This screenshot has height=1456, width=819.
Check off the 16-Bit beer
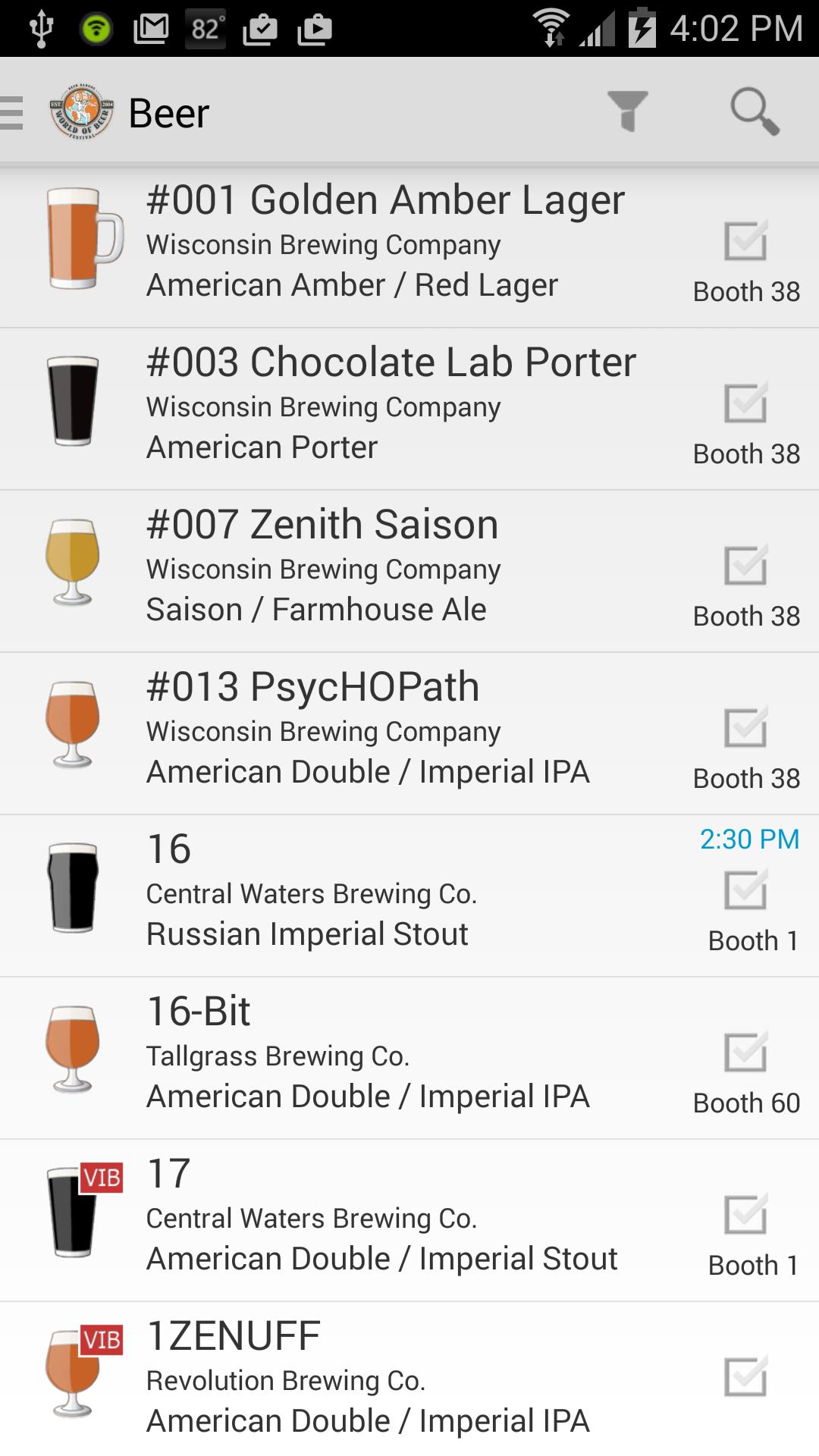pyautogui.click(x=745, y=1053)
